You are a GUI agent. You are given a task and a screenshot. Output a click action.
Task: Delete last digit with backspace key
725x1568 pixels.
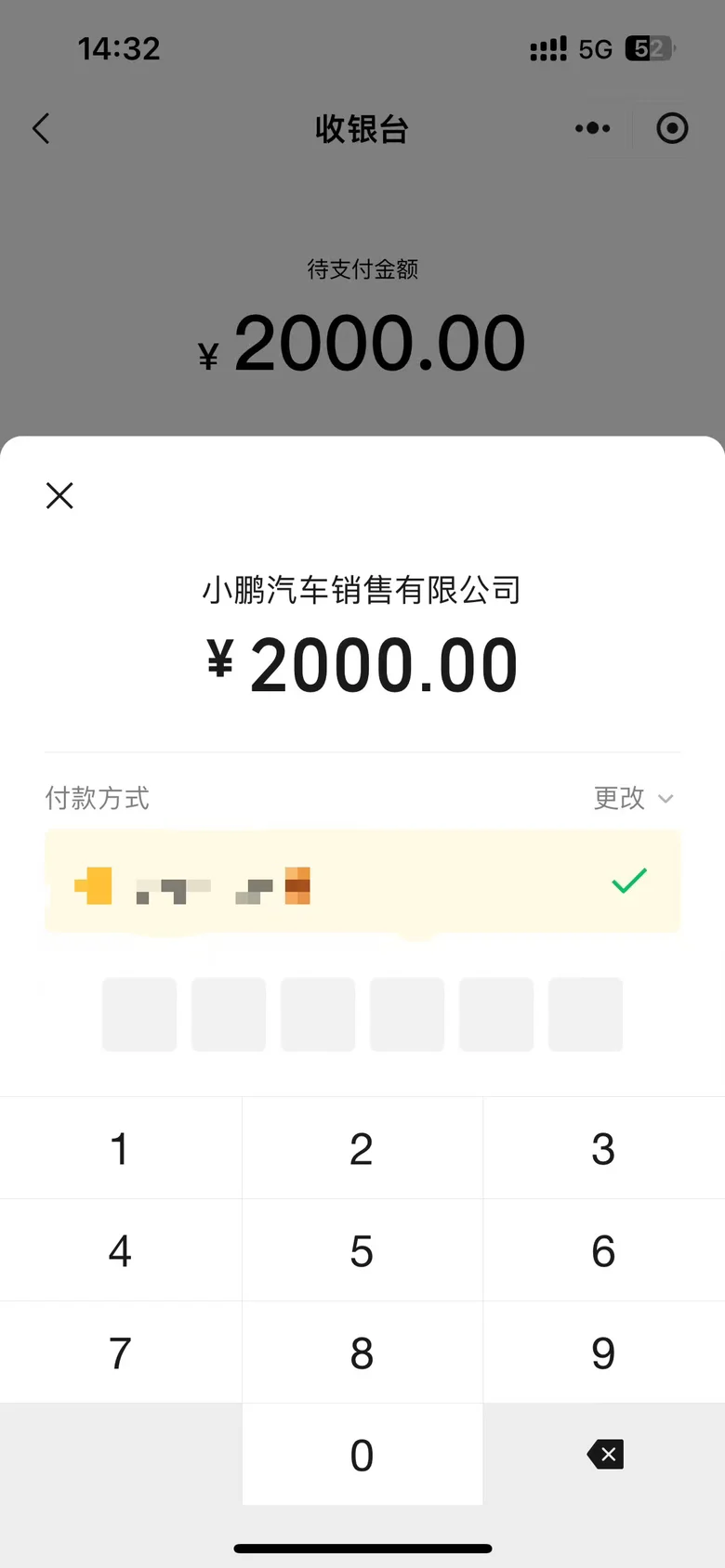pos(604,1455)
